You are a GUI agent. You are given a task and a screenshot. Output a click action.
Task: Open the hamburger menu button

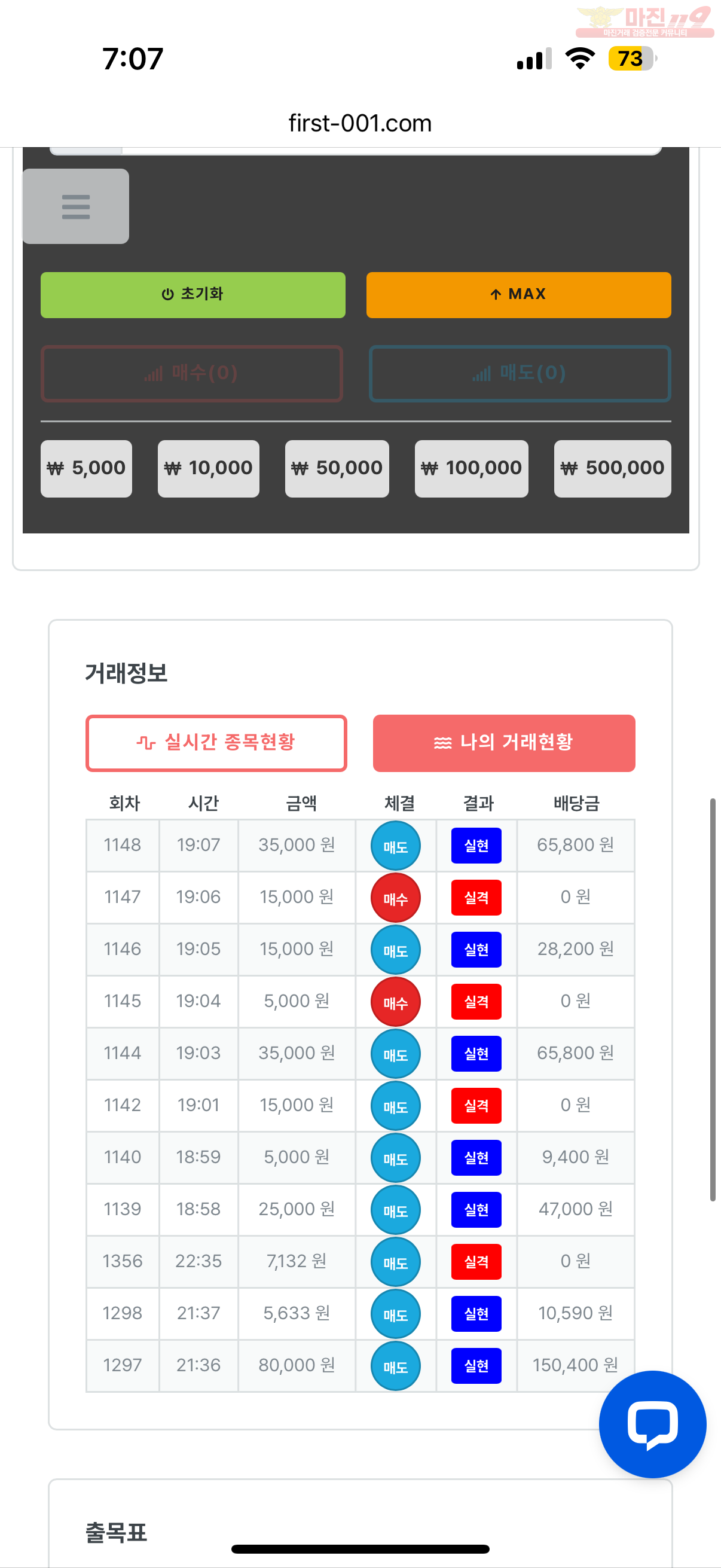coord(75,206)
